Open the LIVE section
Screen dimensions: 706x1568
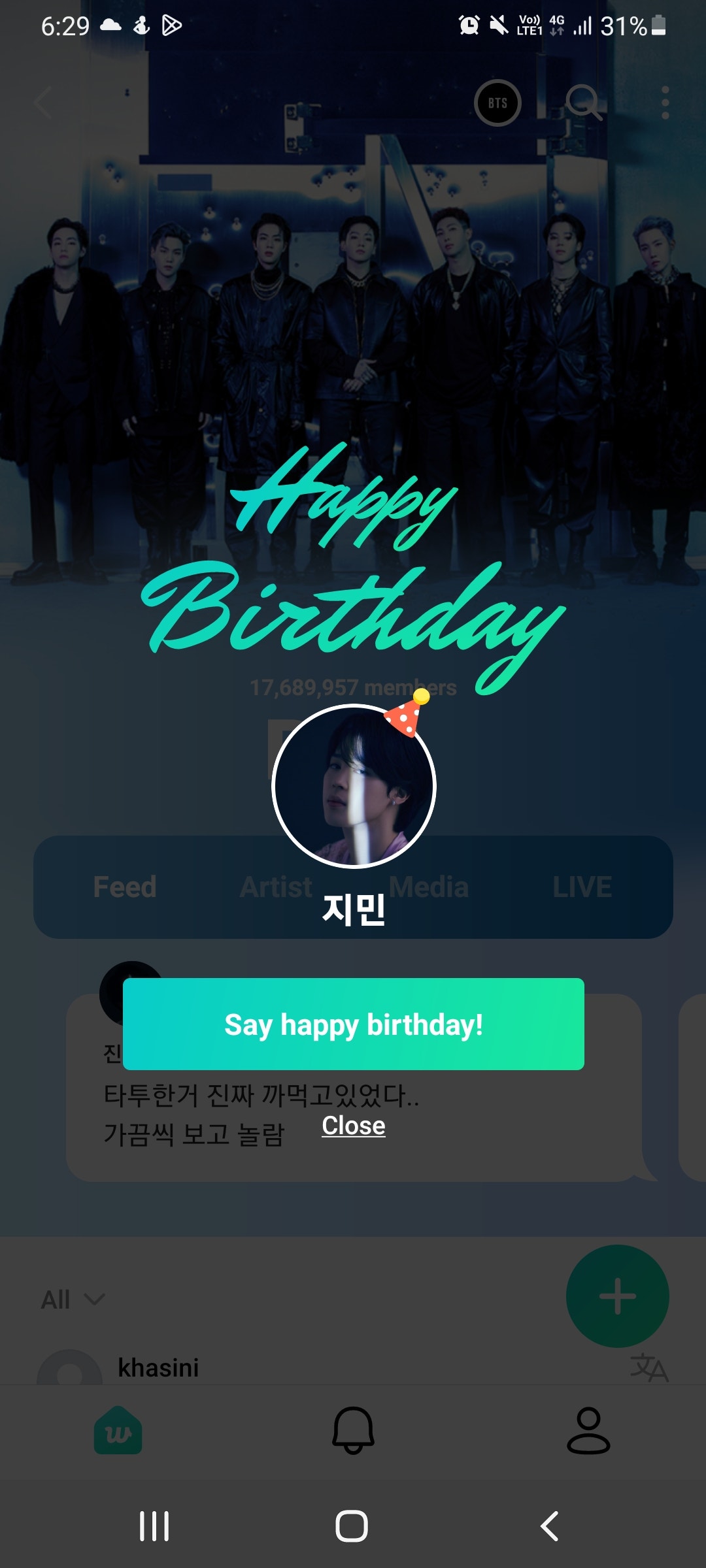581,887
